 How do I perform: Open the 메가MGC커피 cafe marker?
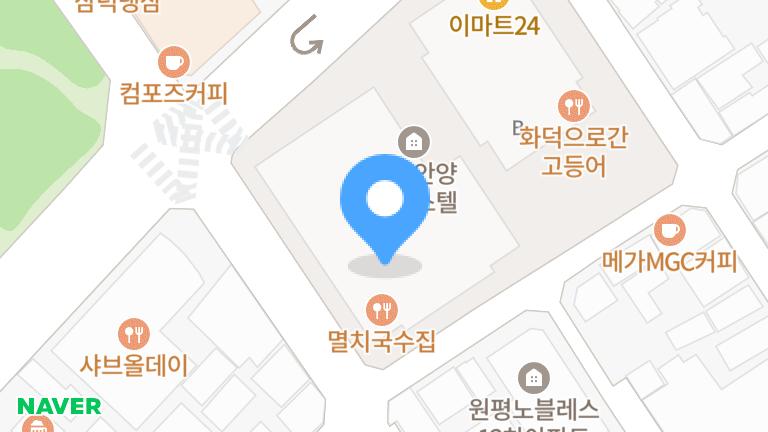669,231
